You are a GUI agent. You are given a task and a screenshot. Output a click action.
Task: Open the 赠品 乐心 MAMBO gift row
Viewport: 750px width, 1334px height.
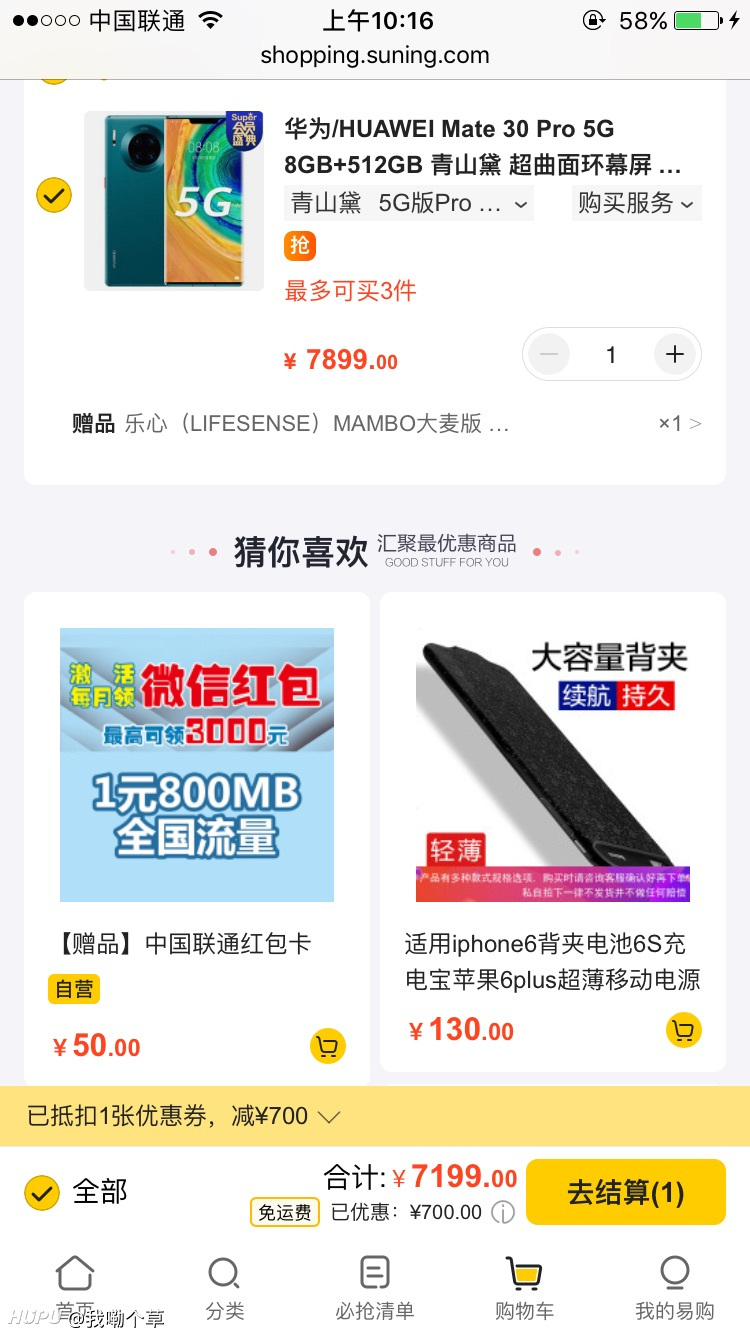pyautogui.click(x=386, y=424)
